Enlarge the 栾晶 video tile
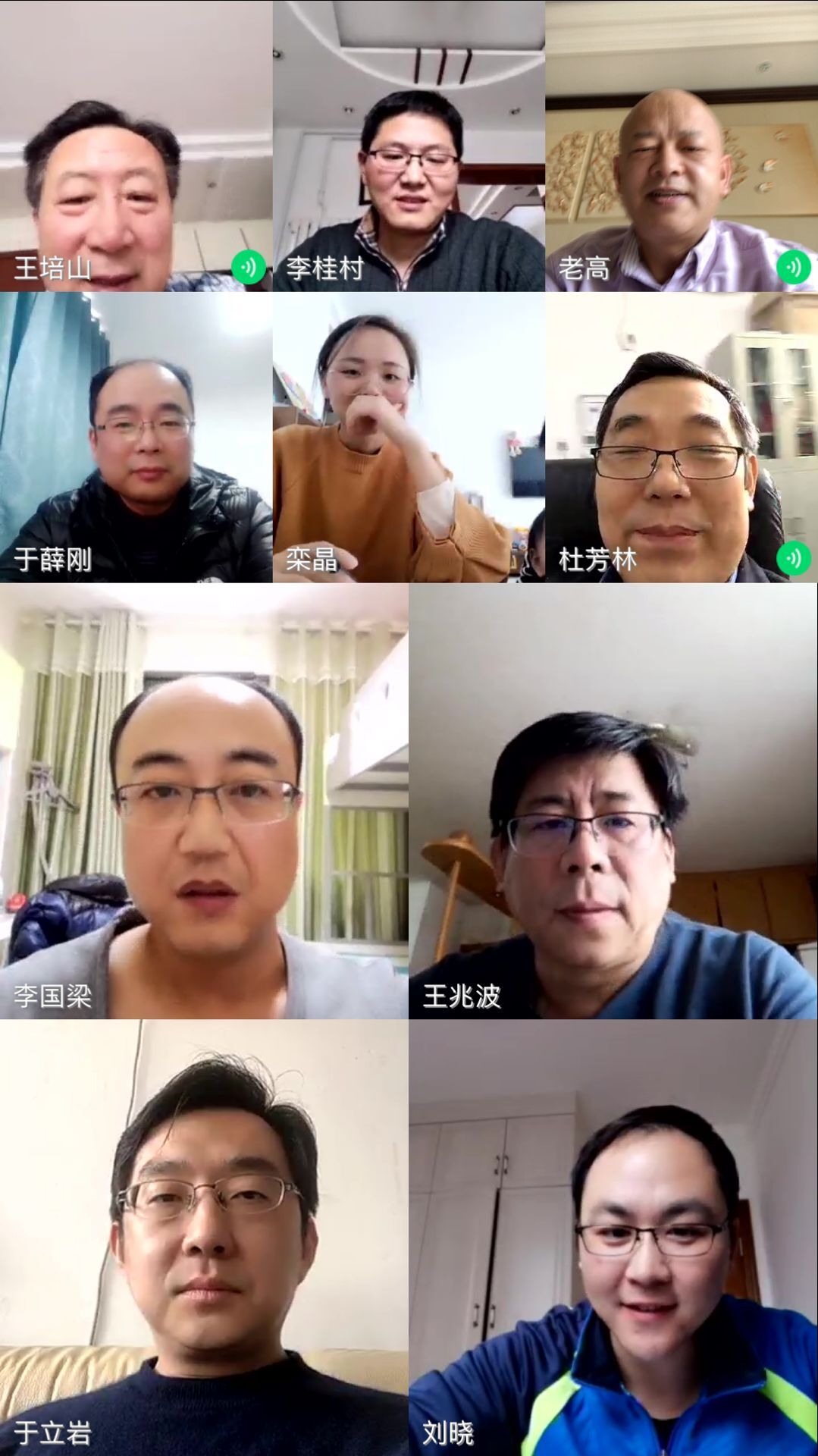 coord(409,438)
